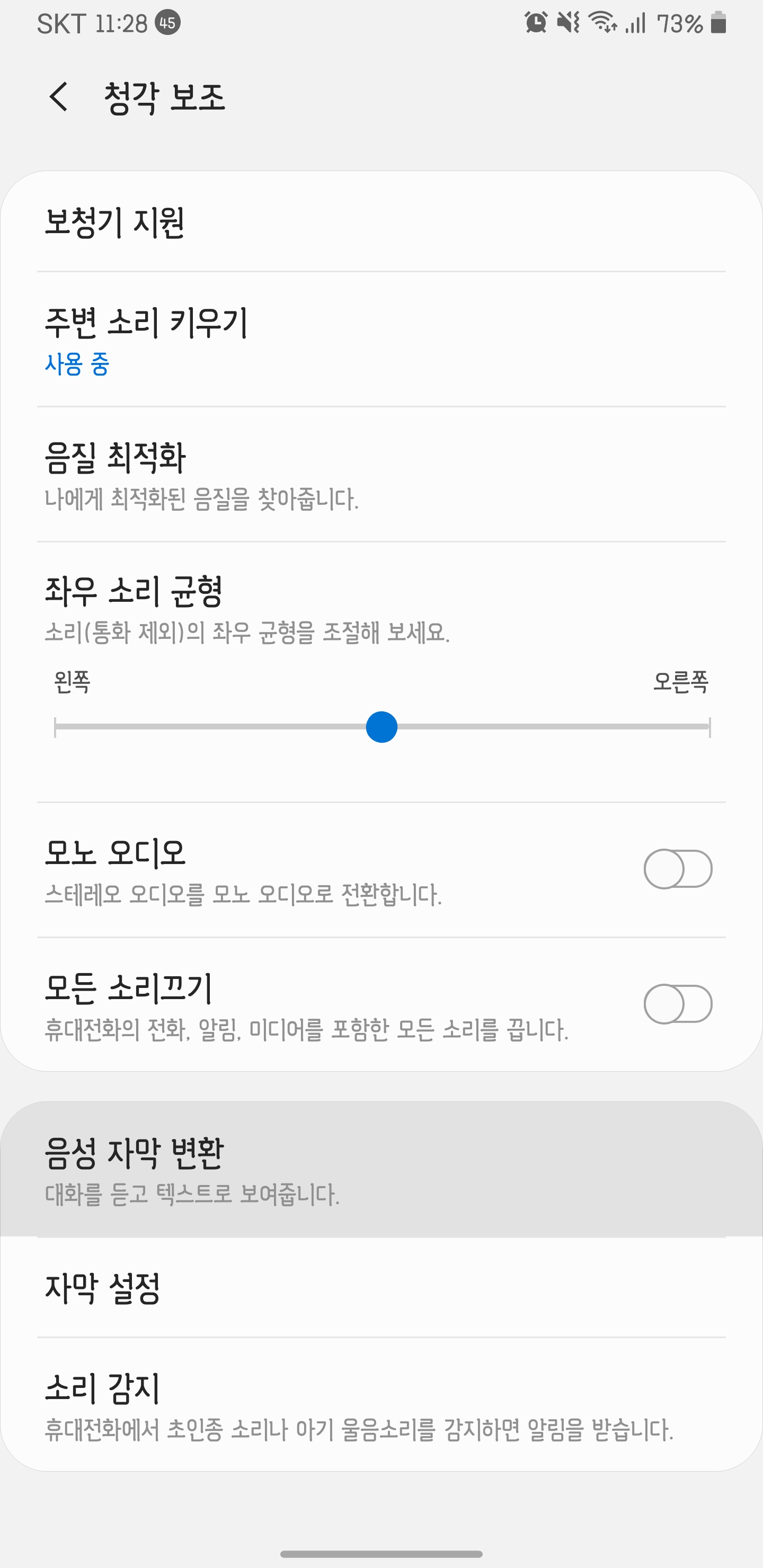This screenshot has height=1568, width=763.
Task: Open 음질 최적화 setting
Action: [381, 474]
